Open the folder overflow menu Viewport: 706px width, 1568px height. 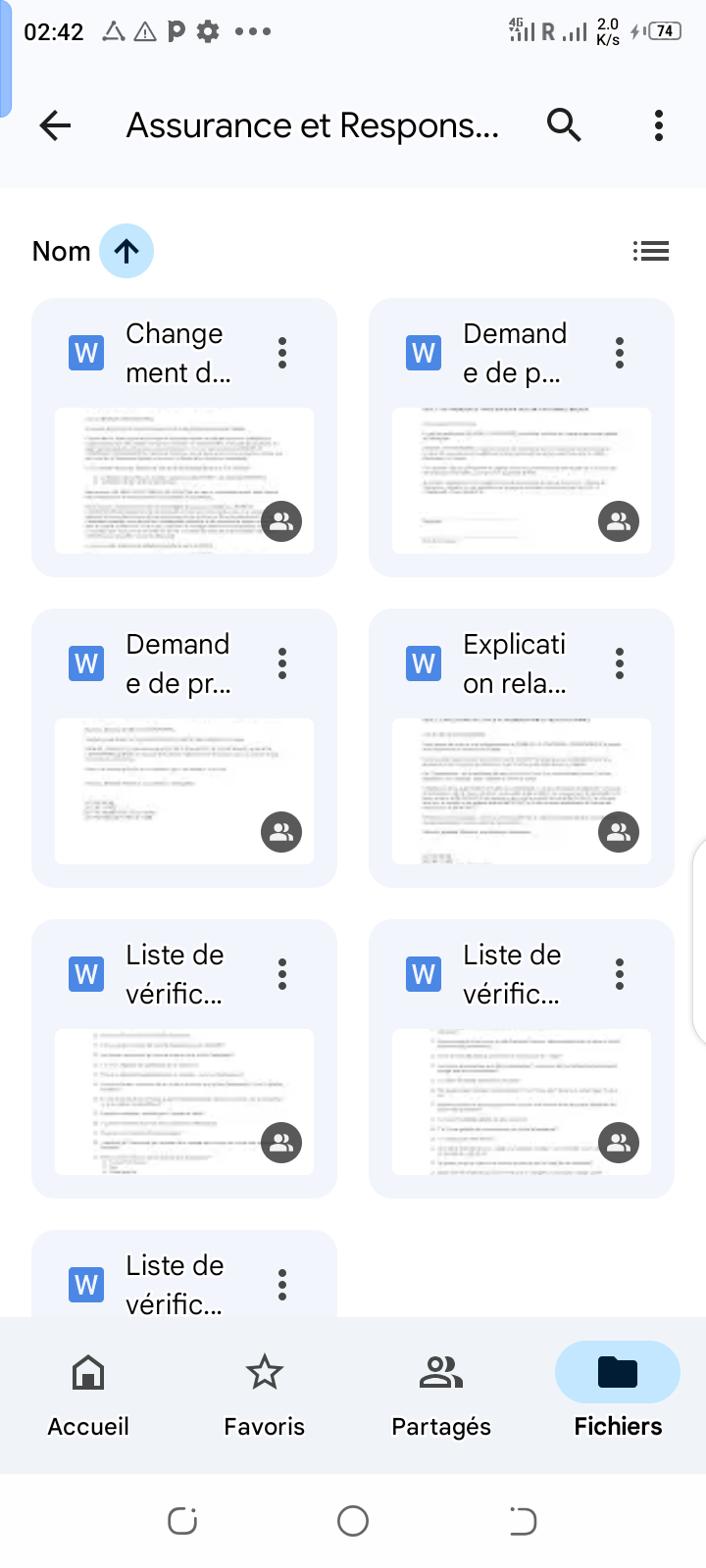(658, 125)
